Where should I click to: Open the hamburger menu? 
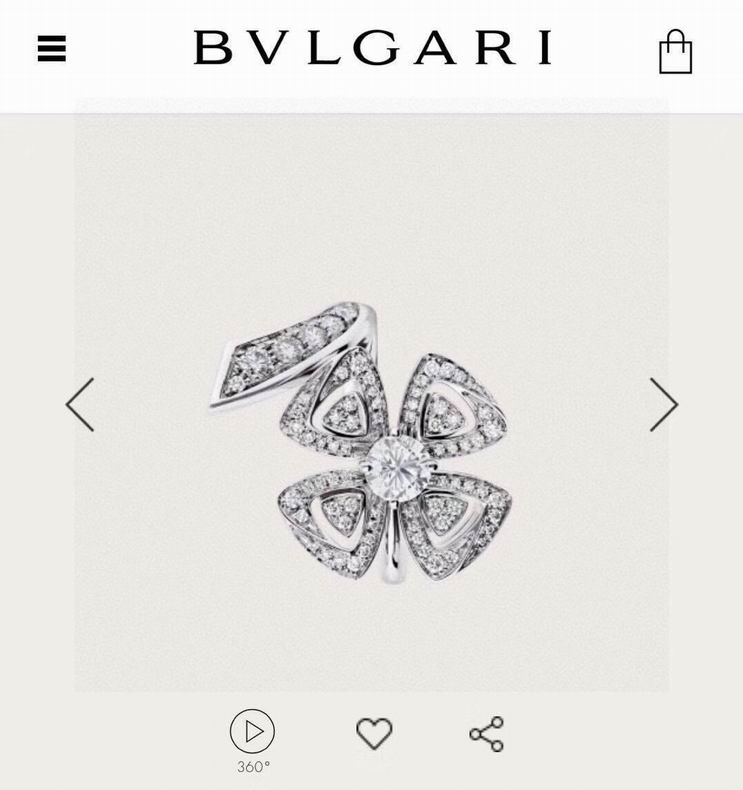click(52, 49)
